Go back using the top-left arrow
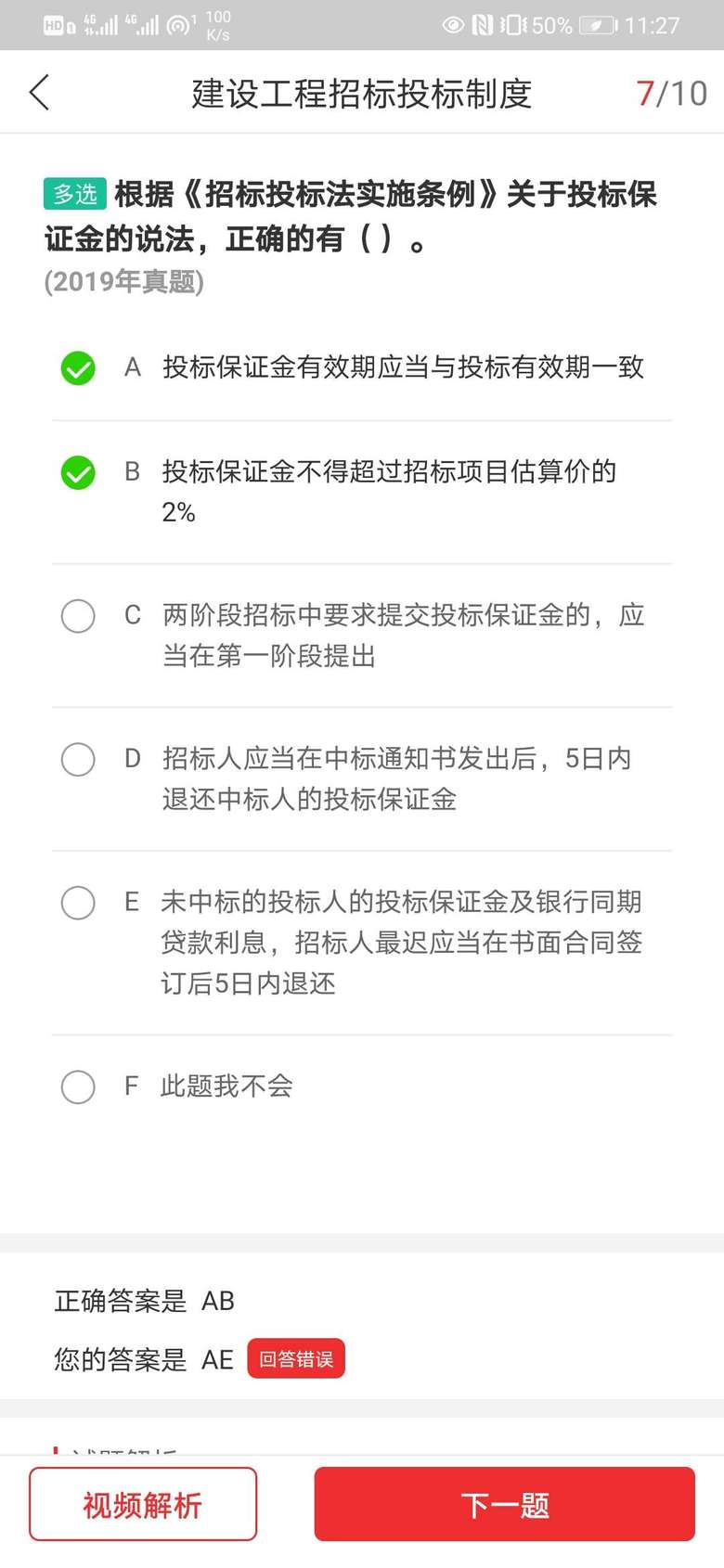The width and height of the screenshot is (724, 1568). tap(40, 93)
